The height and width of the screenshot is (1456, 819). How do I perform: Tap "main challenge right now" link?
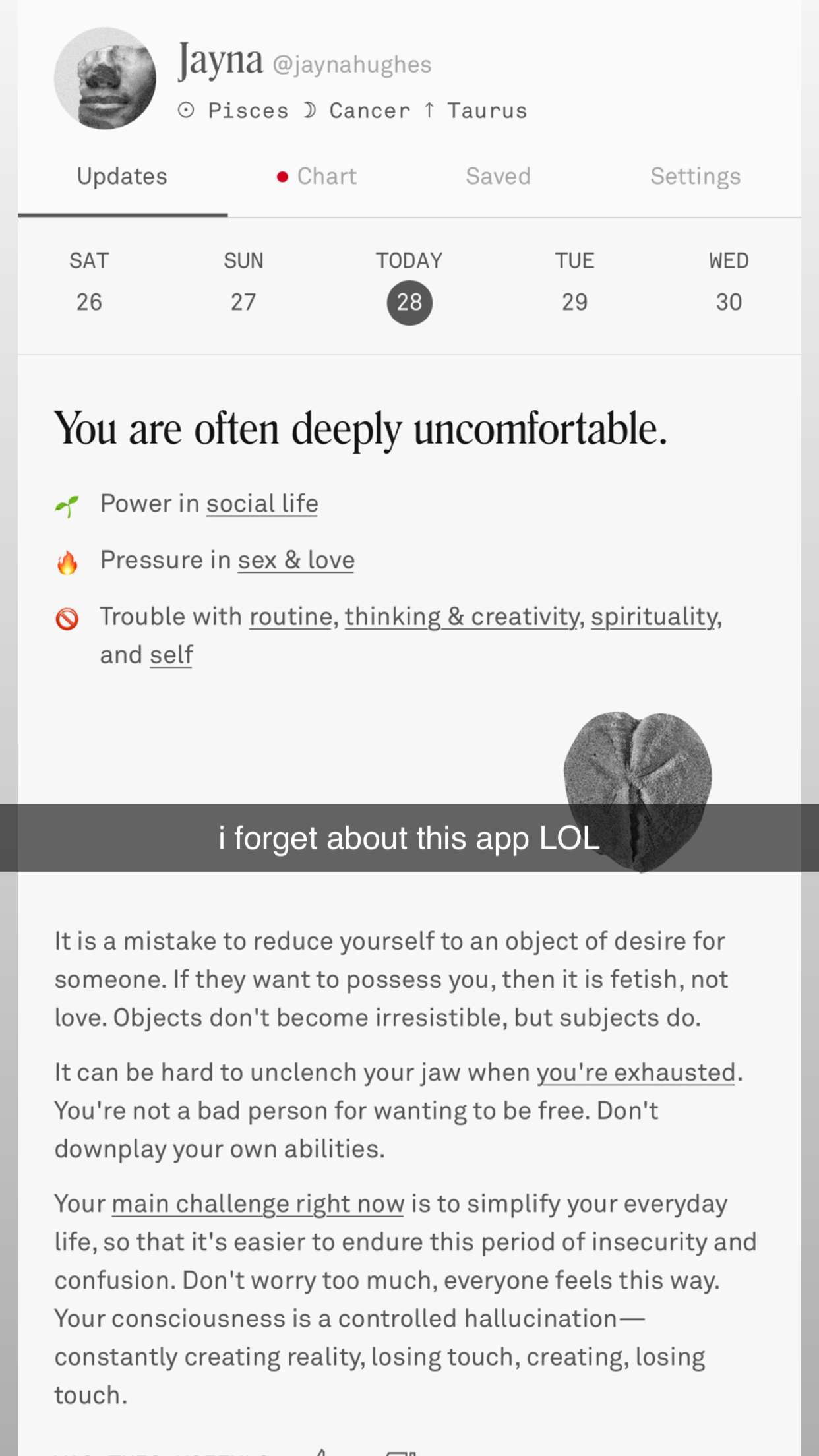click(258, 1204)
